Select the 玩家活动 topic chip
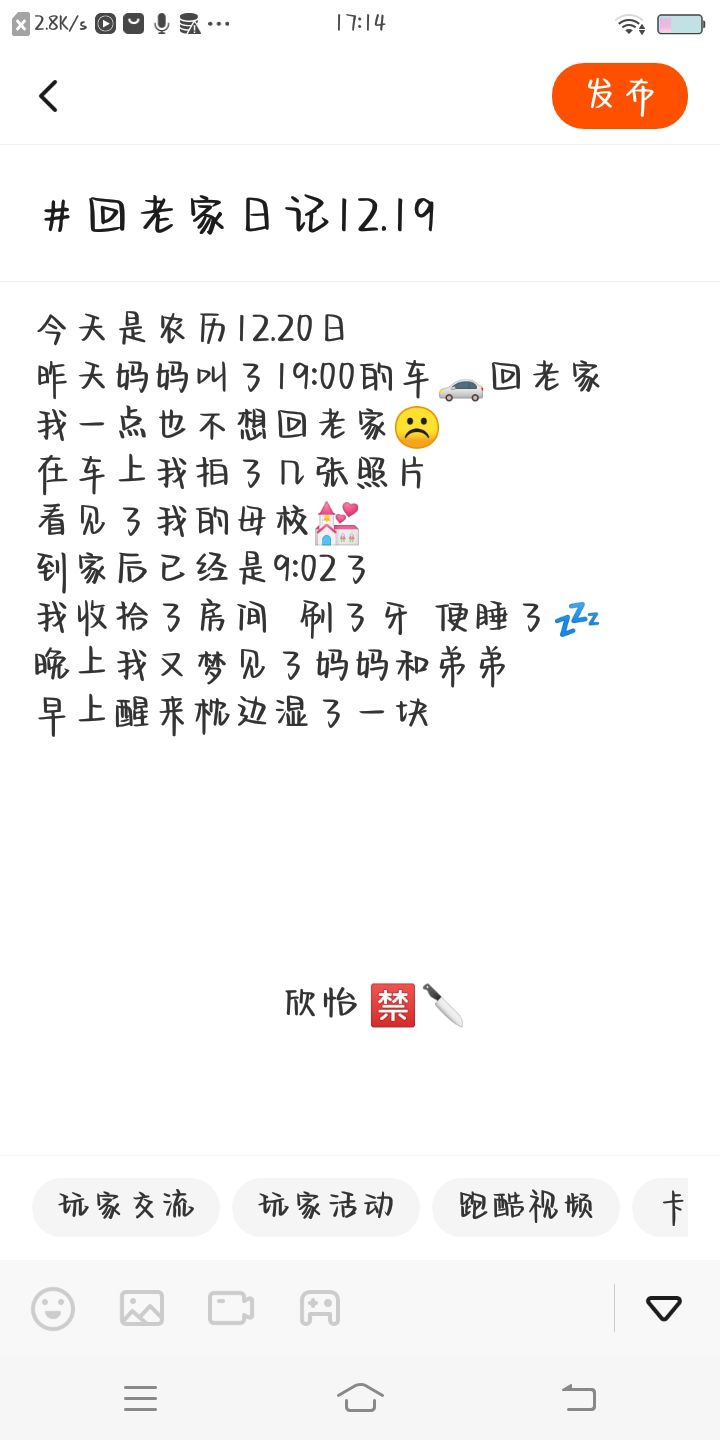The height and width of the screenshot is (1440, 720). [x=326, y=1207]
